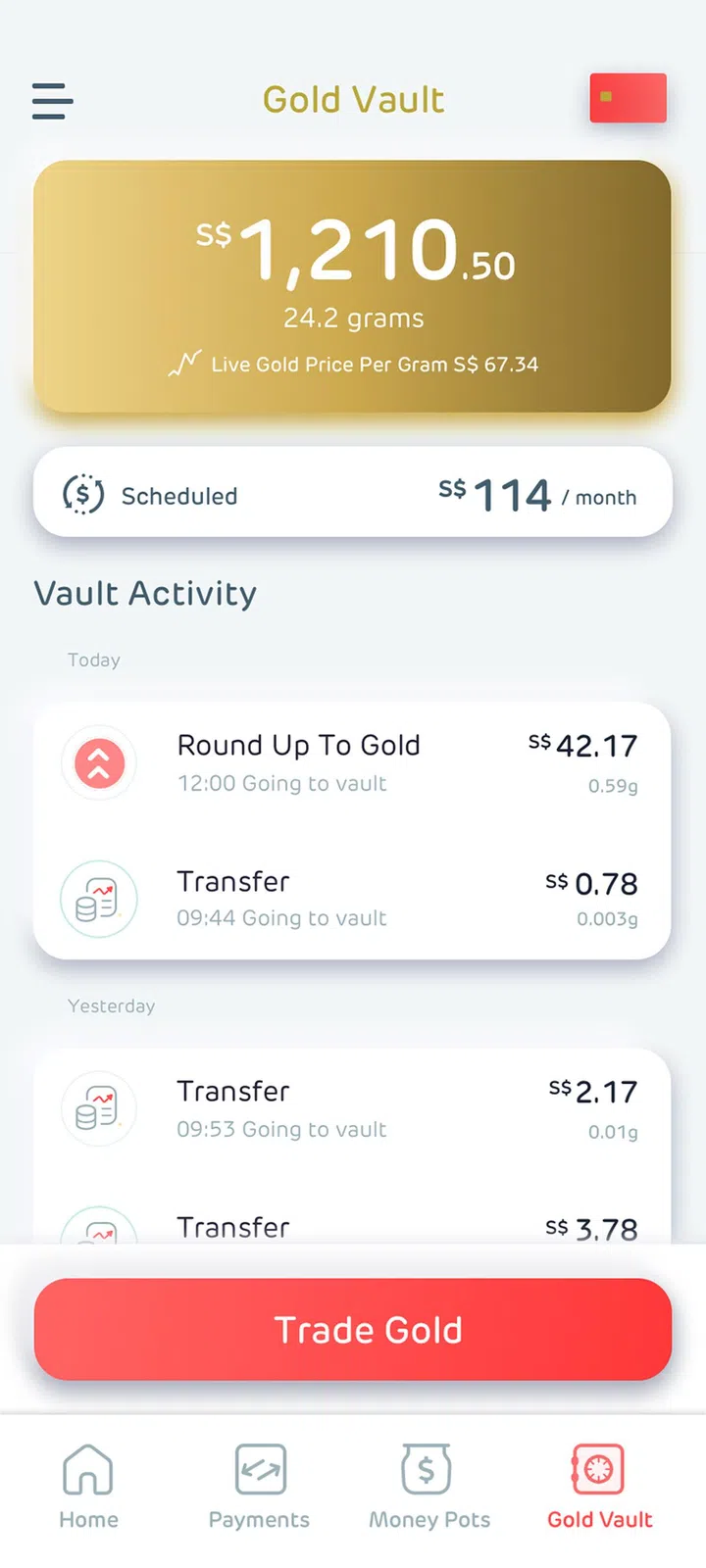
Task: Select the Money Pots tab
Action: pos(429,1487)
